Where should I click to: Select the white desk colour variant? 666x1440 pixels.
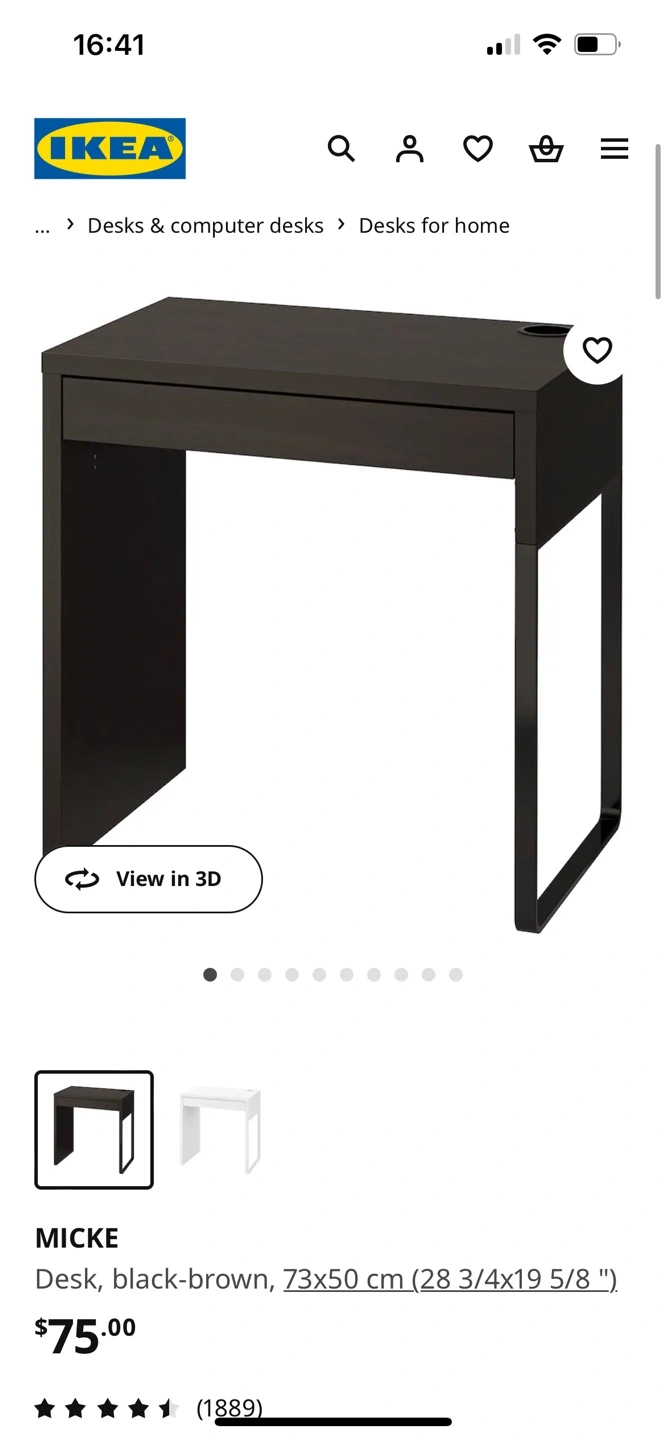220,1130
